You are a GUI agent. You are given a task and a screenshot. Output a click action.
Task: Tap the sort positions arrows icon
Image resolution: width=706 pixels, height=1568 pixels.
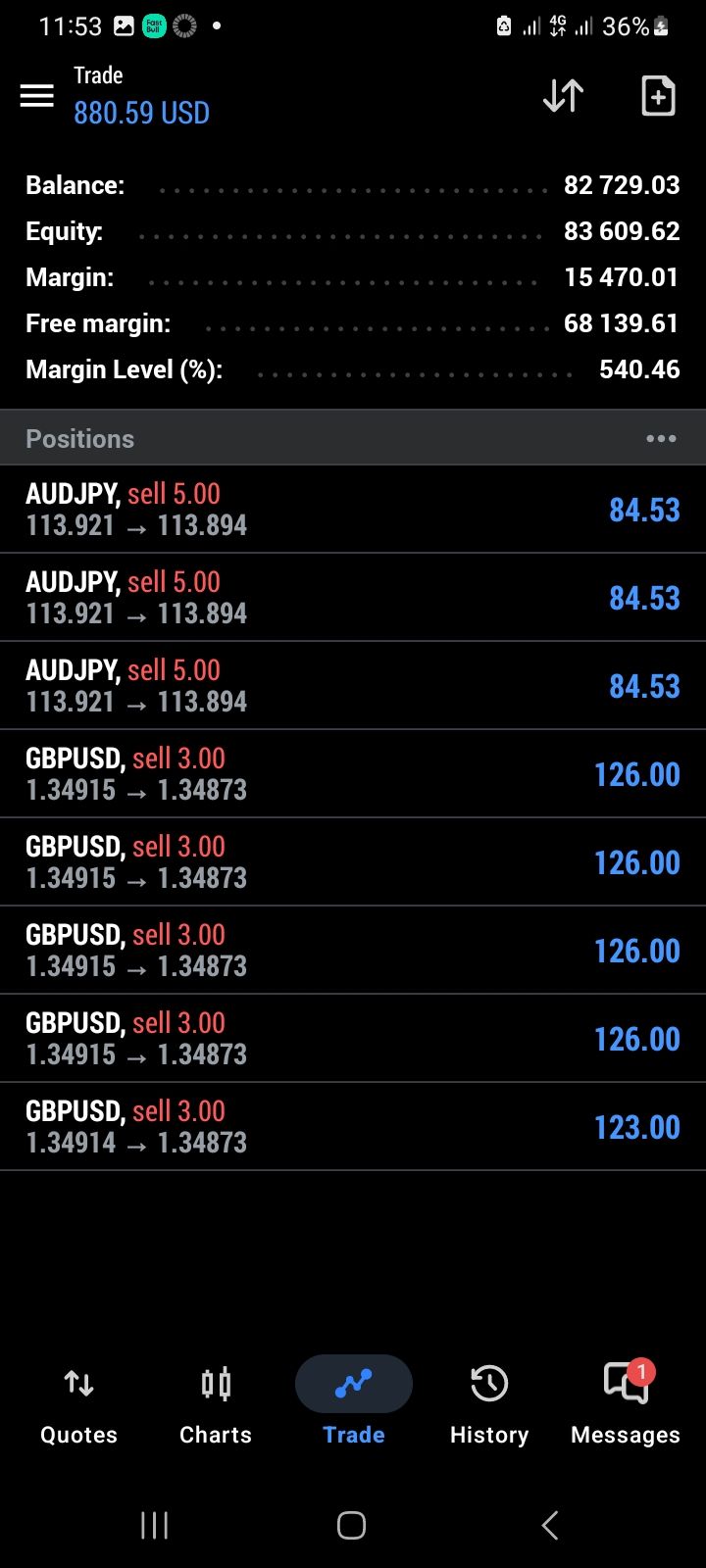(563, 95)
